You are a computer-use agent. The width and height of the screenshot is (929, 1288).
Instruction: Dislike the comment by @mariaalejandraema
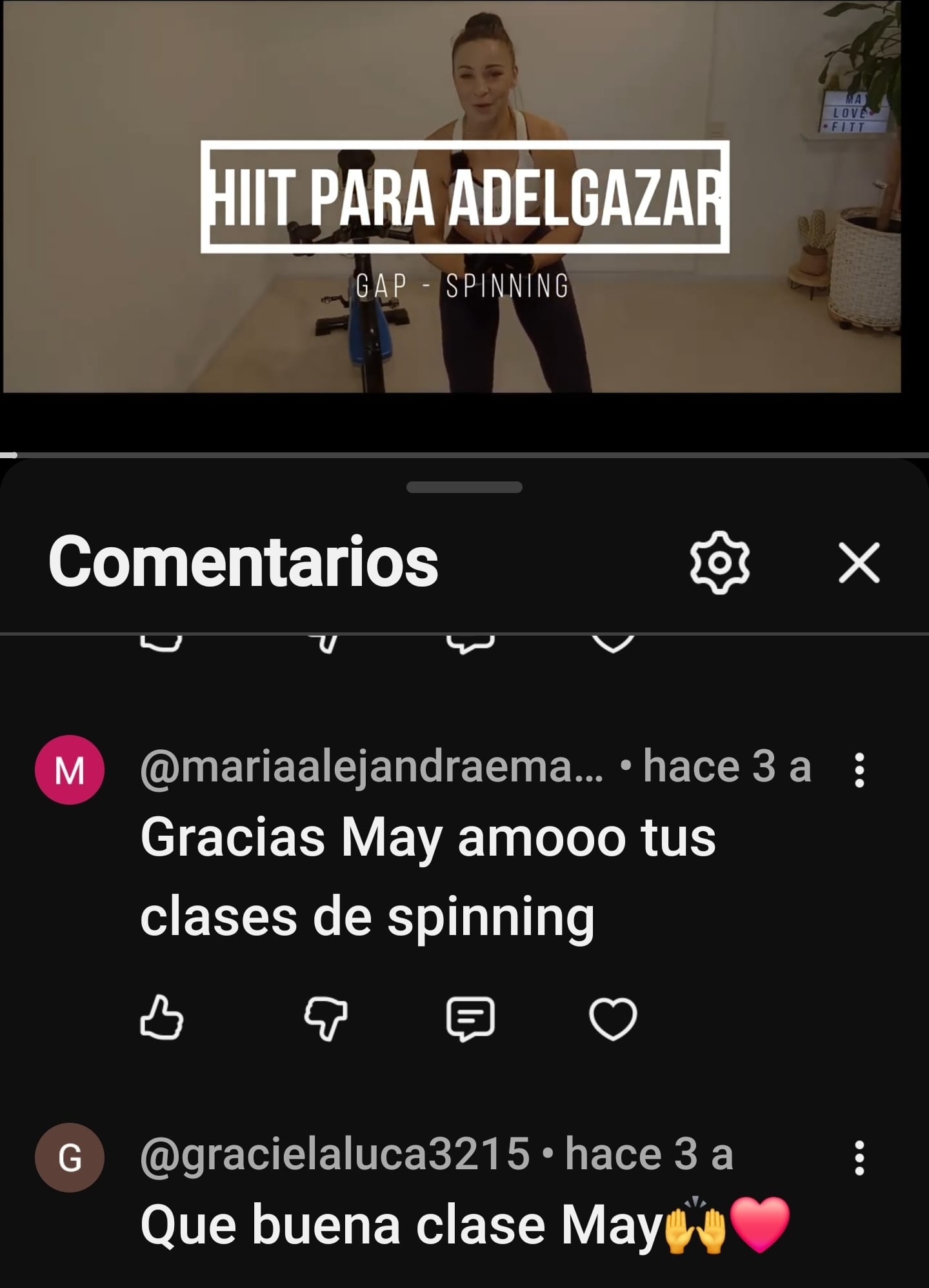pyautogui.click(x=326, y=1019)
